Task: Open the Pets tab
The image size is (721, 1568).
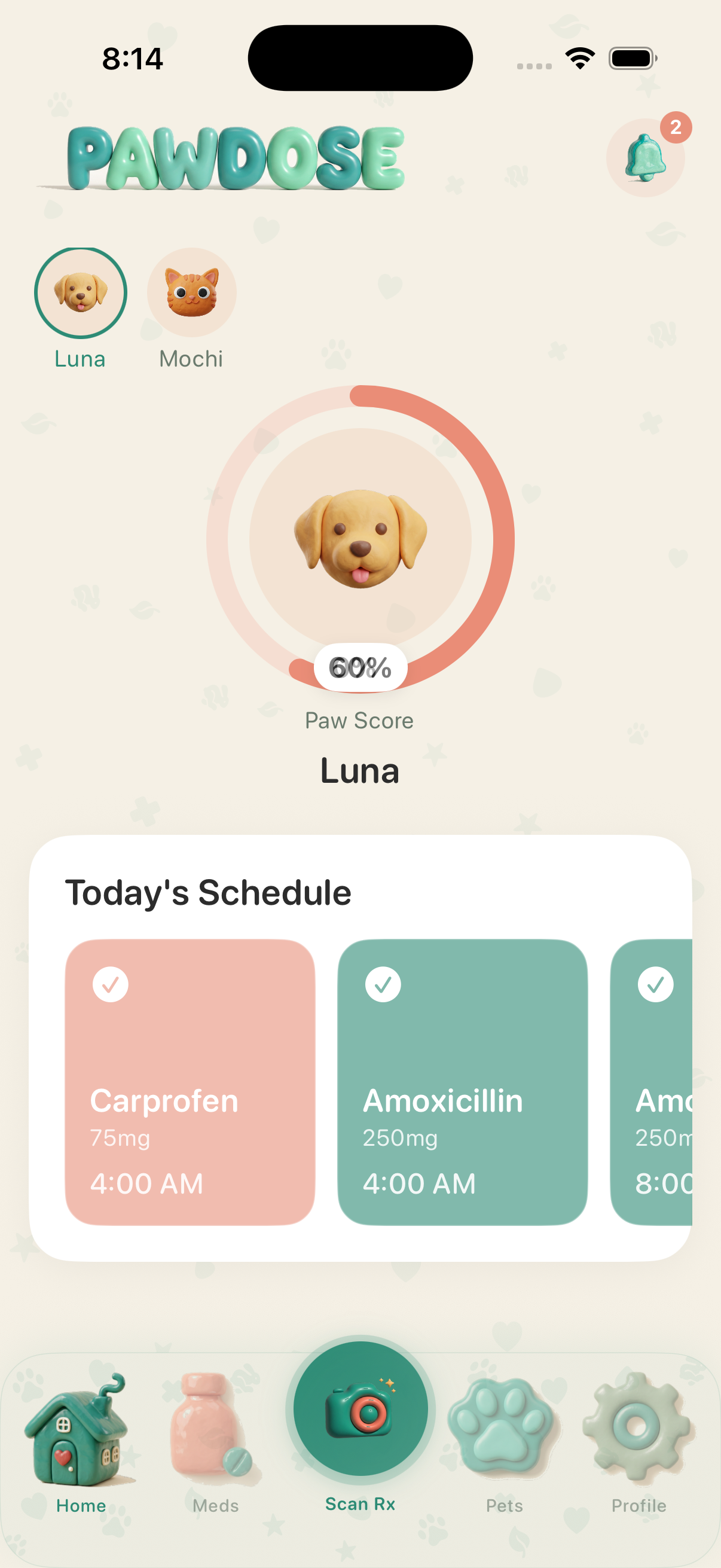Action: pos(504,1444)
